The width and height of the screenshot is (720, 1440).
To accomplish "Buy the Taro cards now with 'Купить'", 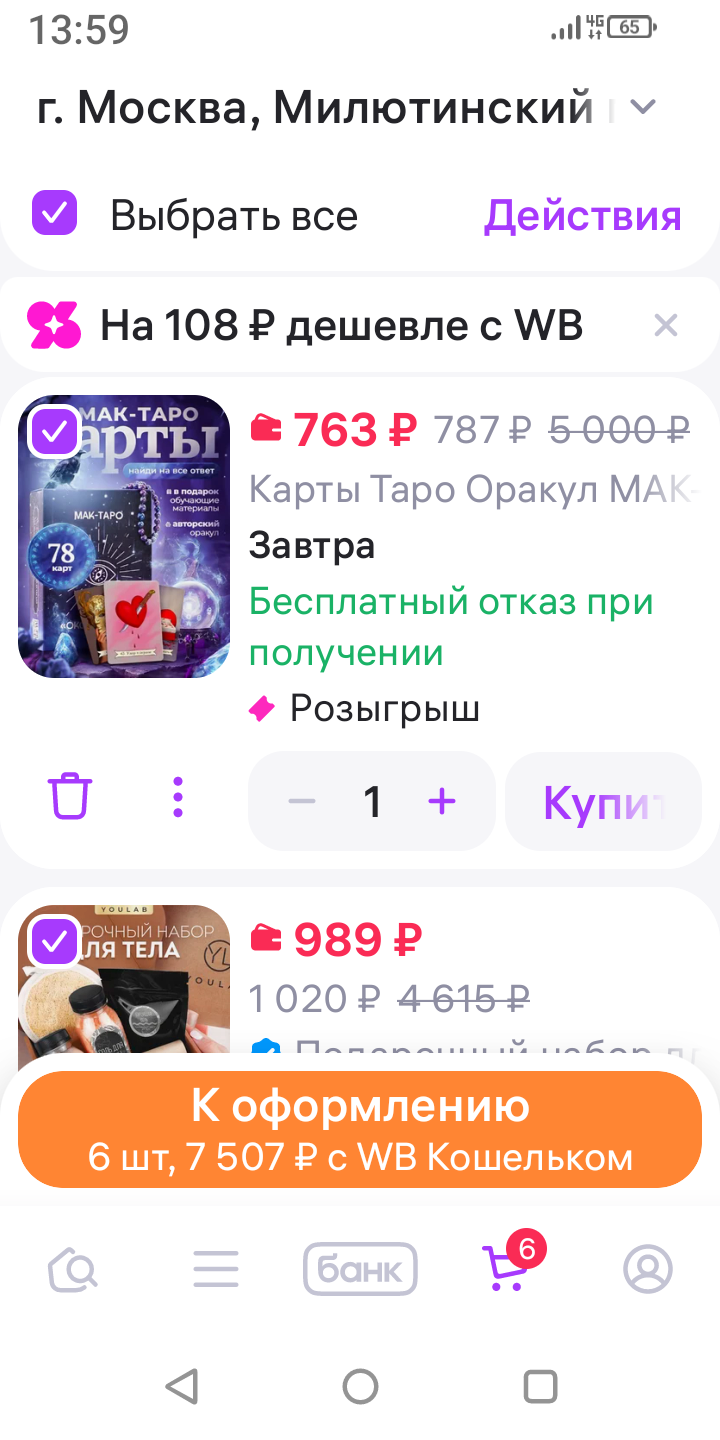I will 603,801.
